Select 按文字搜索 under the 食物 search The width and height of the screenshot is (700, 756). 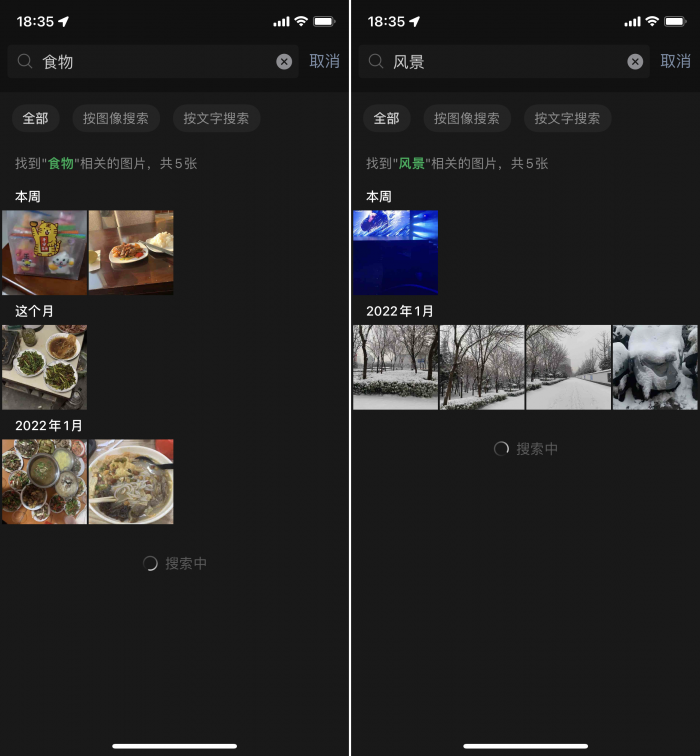(216, 118)
